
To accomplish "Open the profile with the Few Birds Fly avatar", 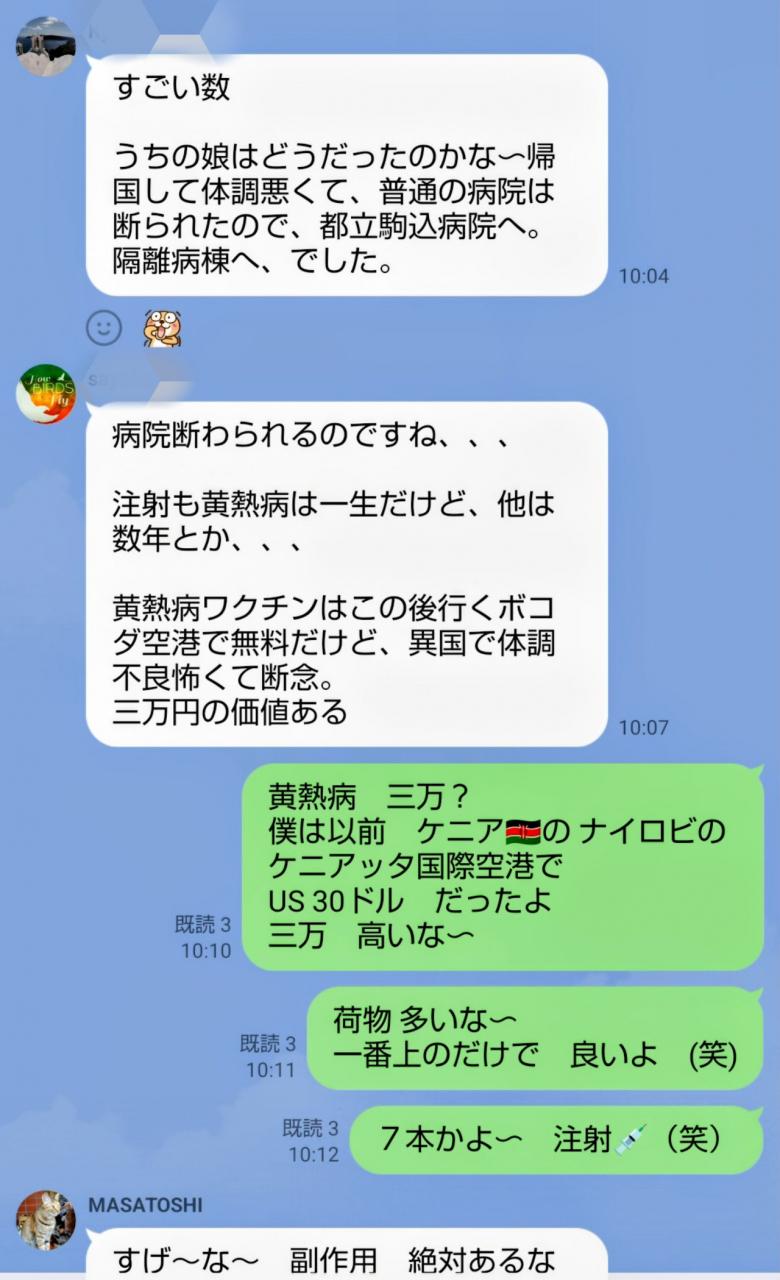I will coord(46,394).
